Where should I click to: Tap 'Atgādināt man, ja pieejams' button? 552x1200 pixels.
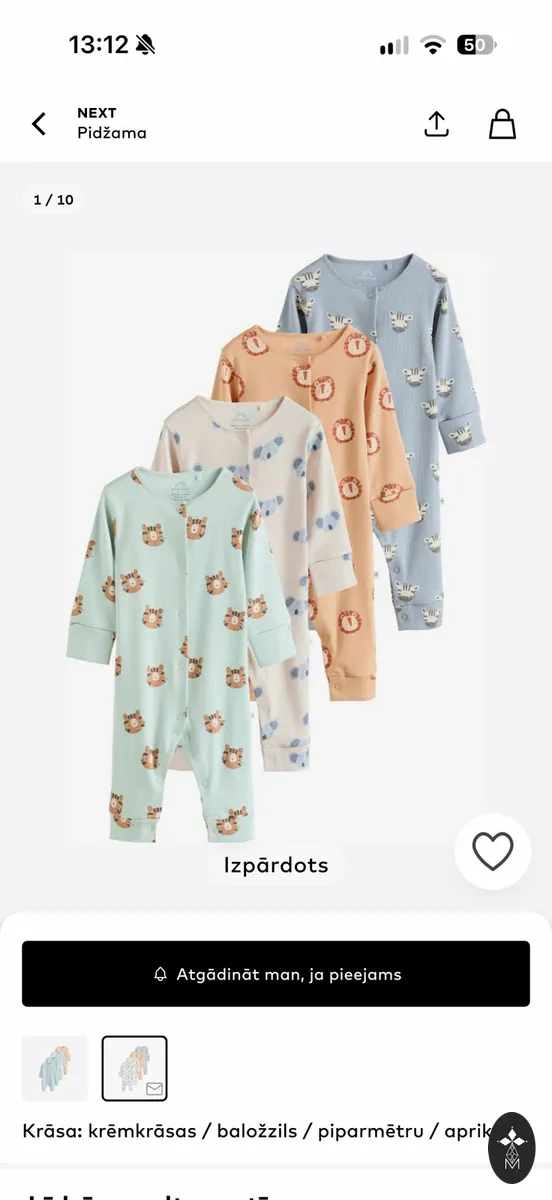pos(276,974)
